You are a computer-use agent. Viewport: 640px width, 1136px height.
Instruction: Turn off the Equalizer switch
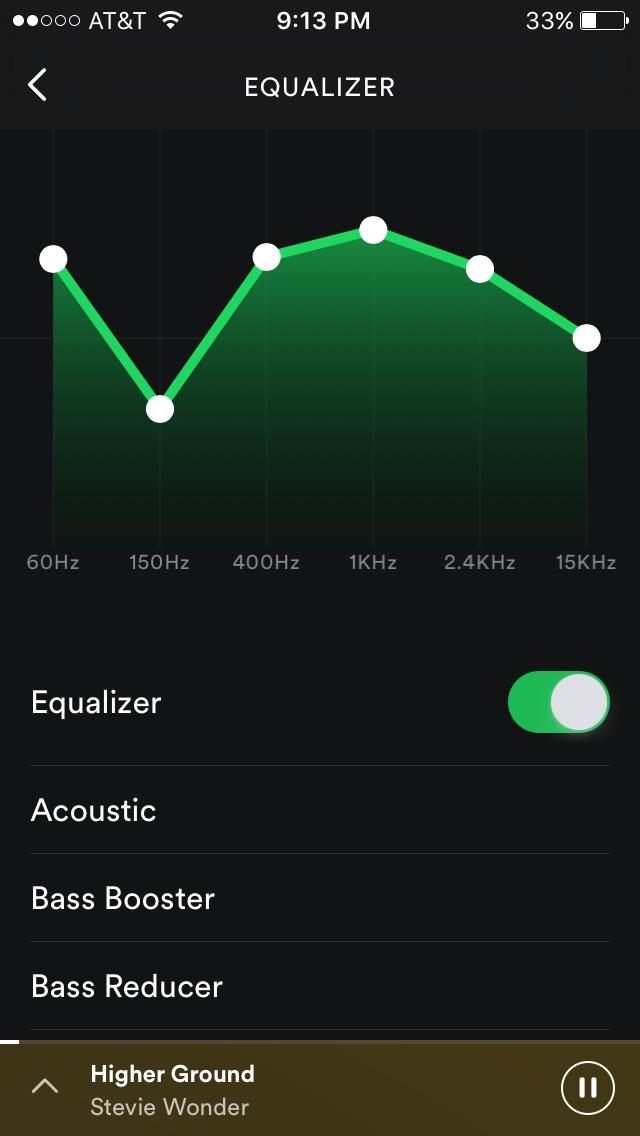click(558, 702)
